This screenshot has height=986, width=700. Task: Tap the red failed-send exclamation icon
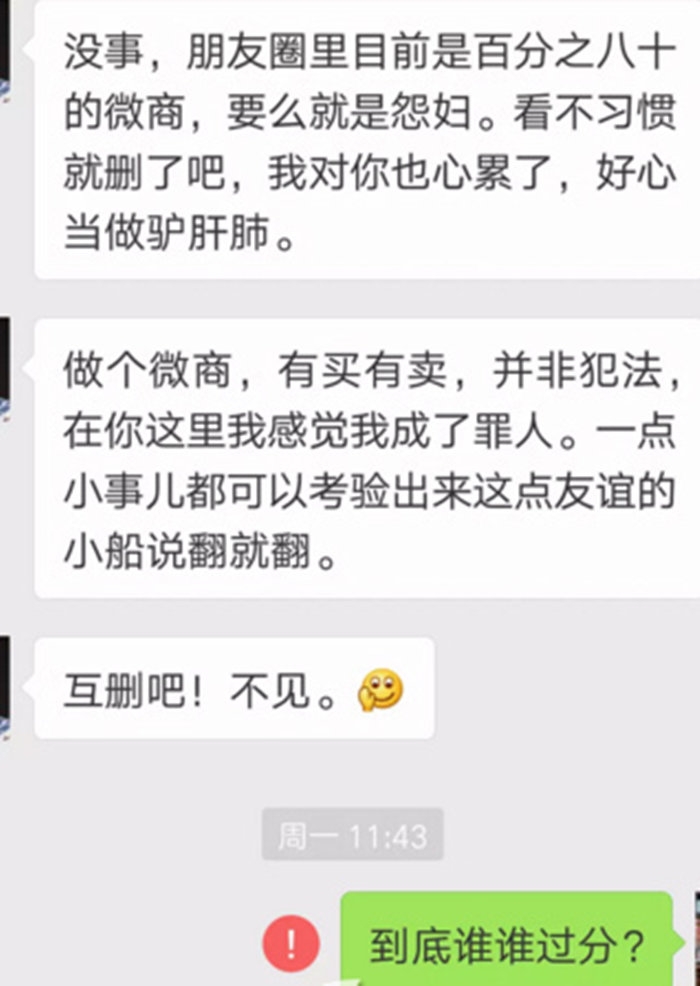click(x=291, y=943)
